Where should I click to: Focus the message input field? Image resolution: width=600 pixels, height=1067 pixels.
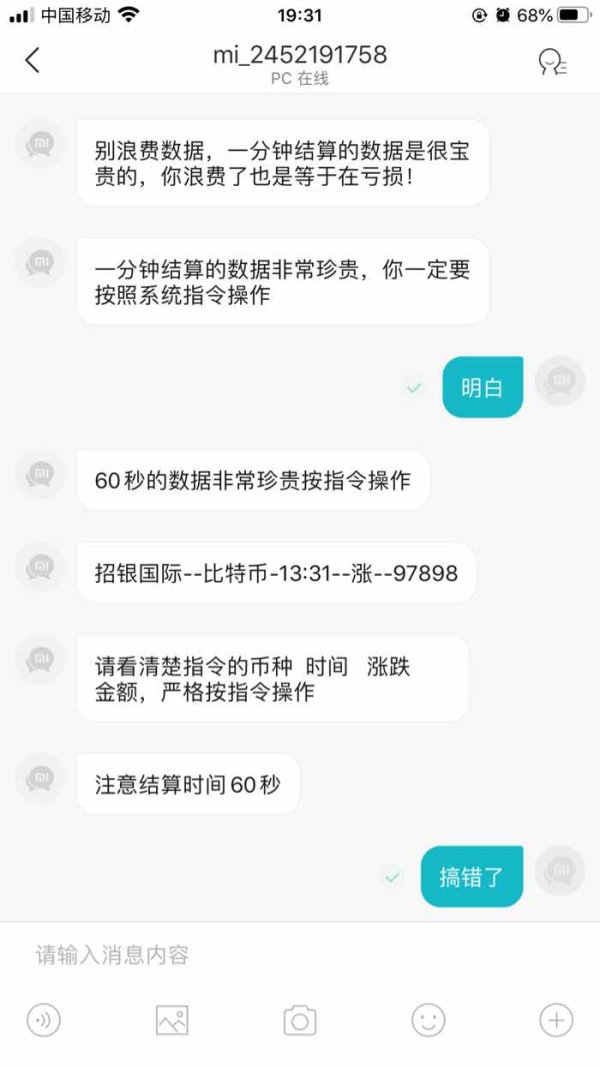click(x=300, y=955)
